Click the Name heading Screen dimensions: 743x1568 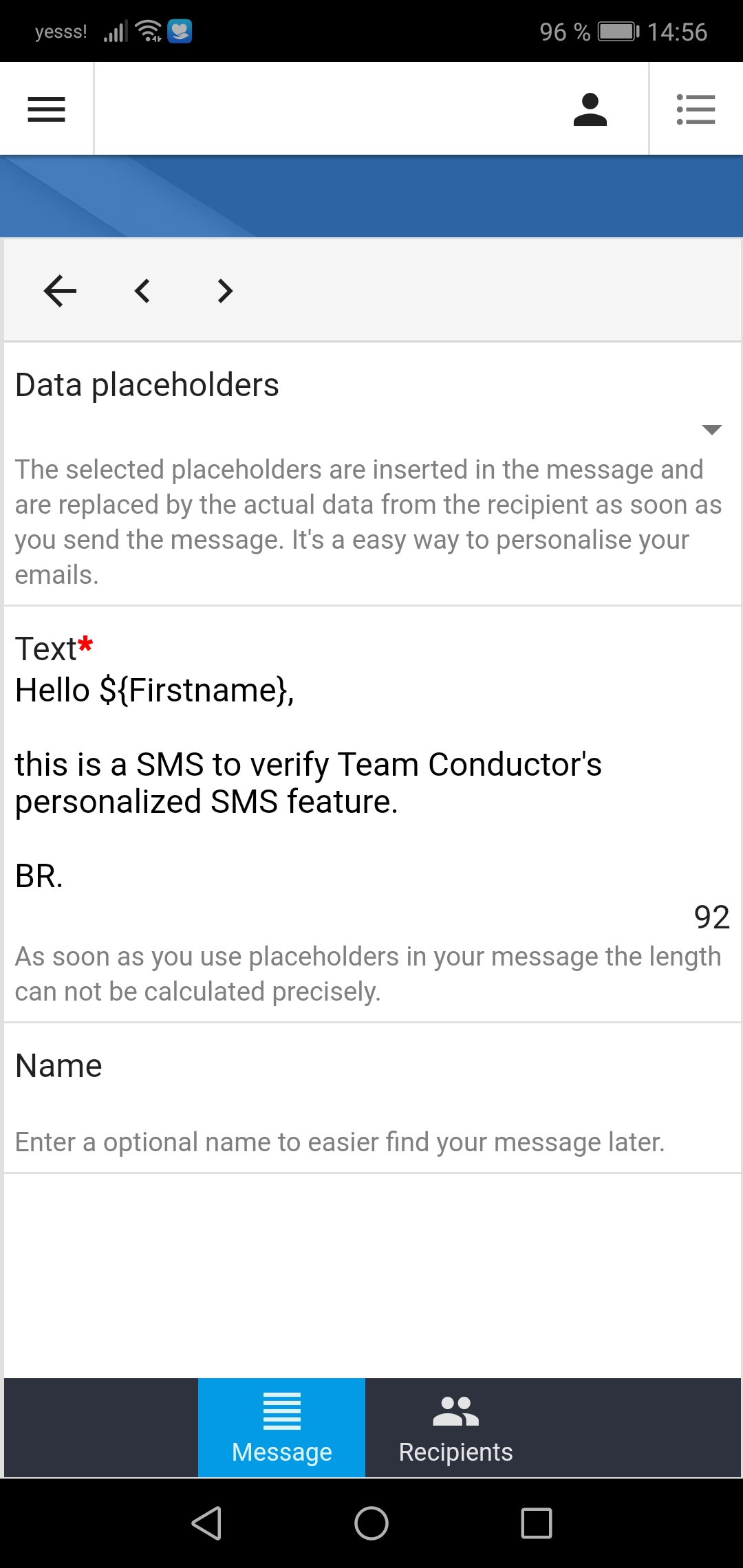point(58,1065)
